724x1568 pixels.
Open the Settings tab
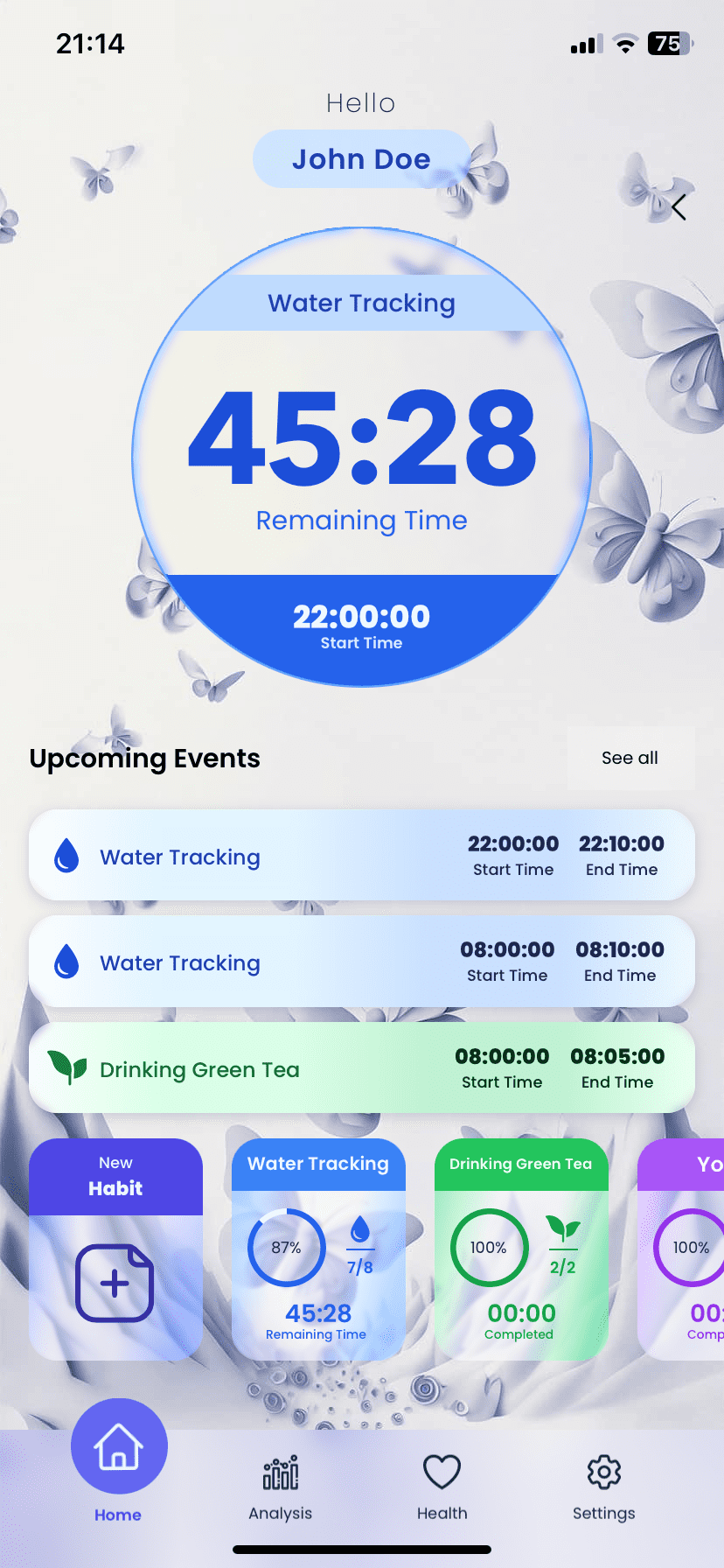click(x=603, y=1487)
